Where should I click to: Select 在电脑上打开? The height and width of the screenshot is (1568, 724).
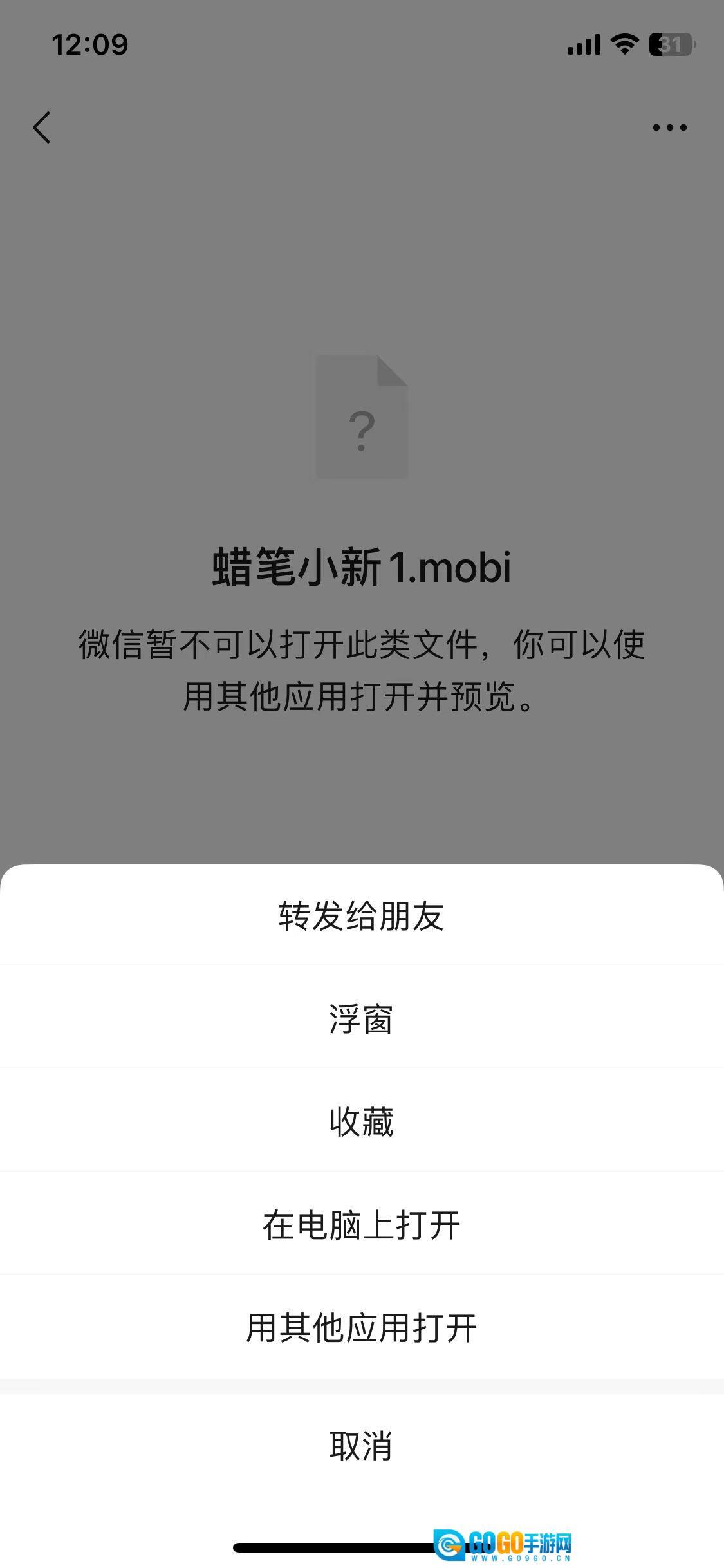tap(361, 1225)
